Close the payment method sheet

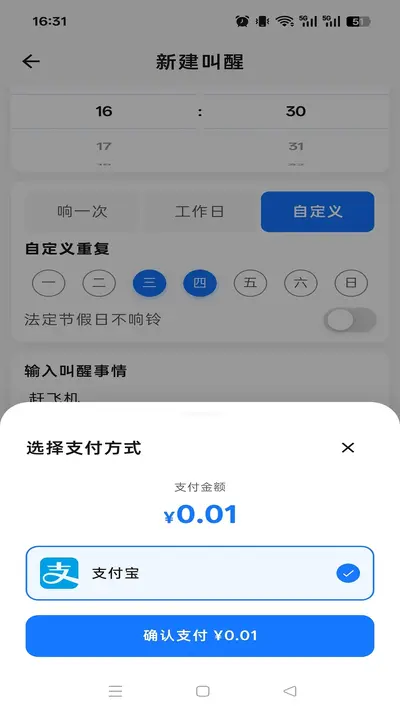[348, 448]
